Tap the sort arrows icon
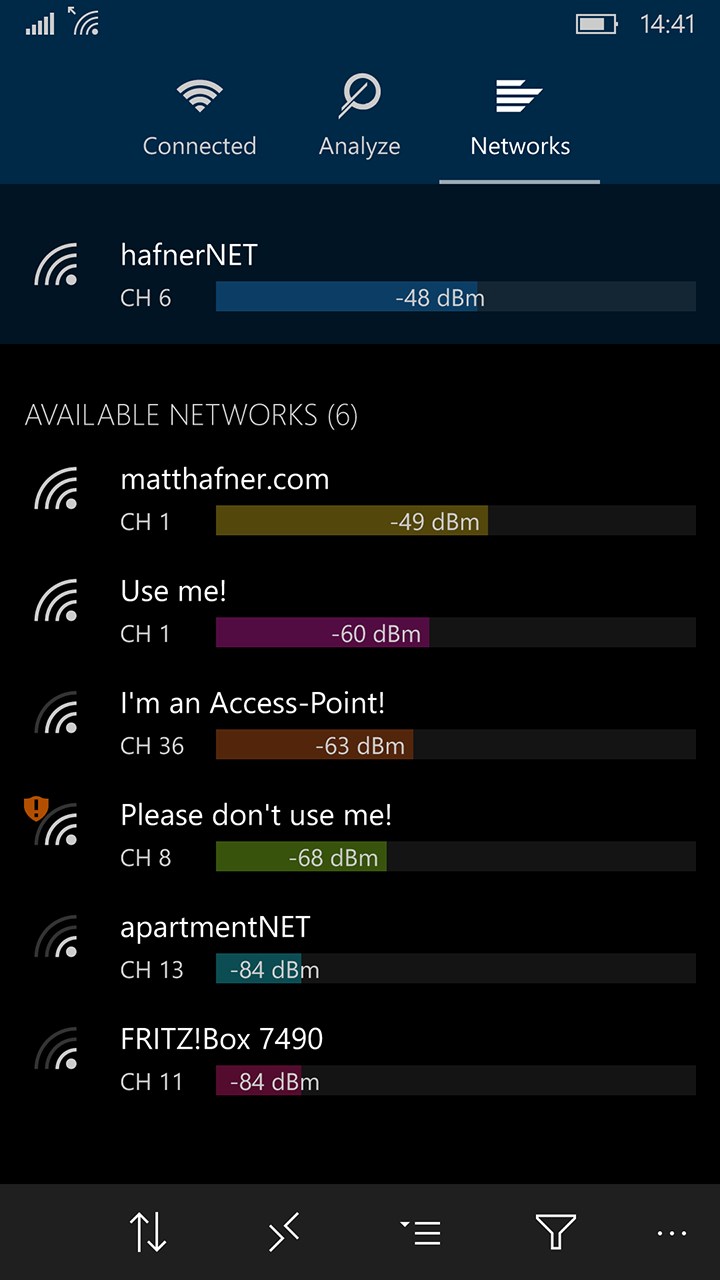 (x=148, y=1232)
